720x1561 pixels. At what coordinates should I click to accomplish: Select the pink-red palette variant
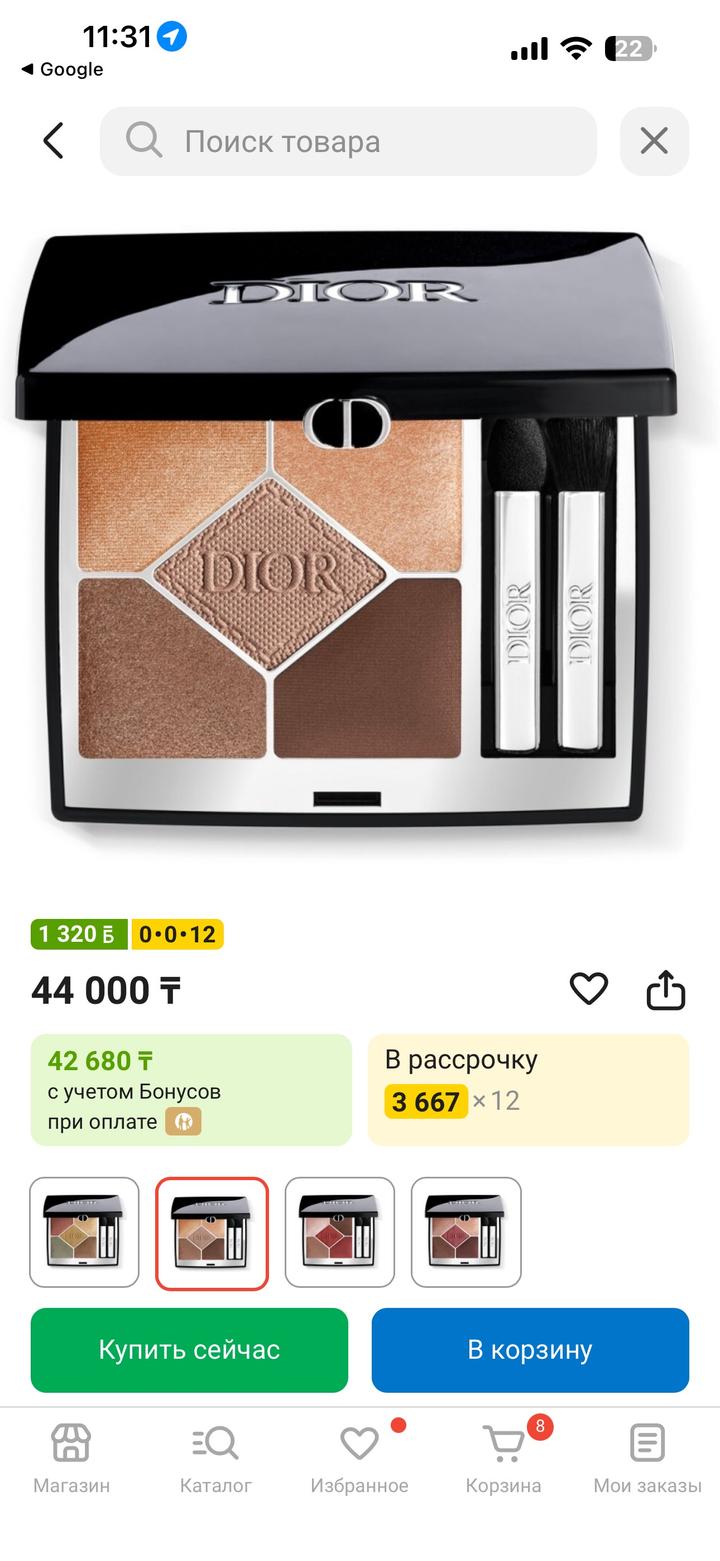pos(340,1232)
